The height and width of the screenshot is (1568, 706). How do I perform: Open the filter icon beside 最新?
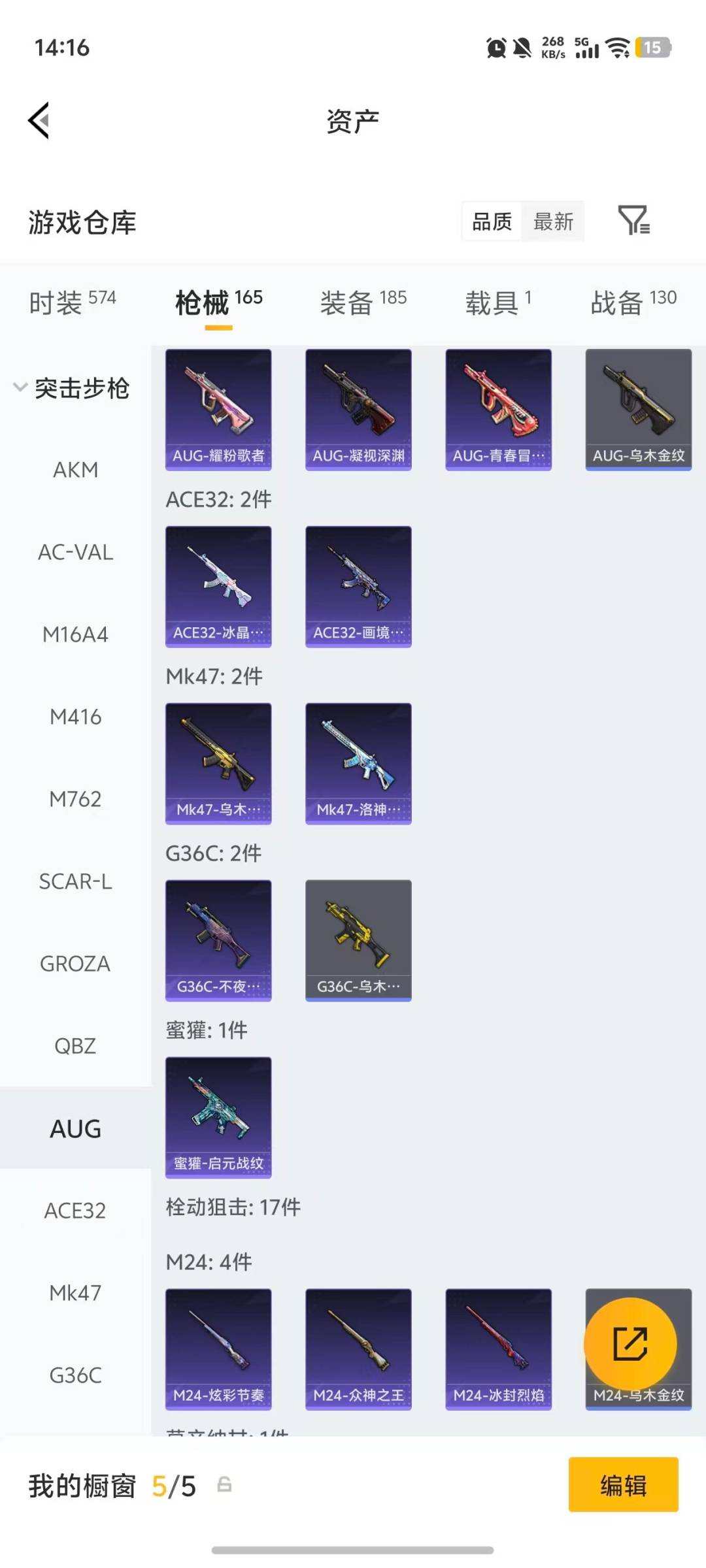tap(633, 221)
